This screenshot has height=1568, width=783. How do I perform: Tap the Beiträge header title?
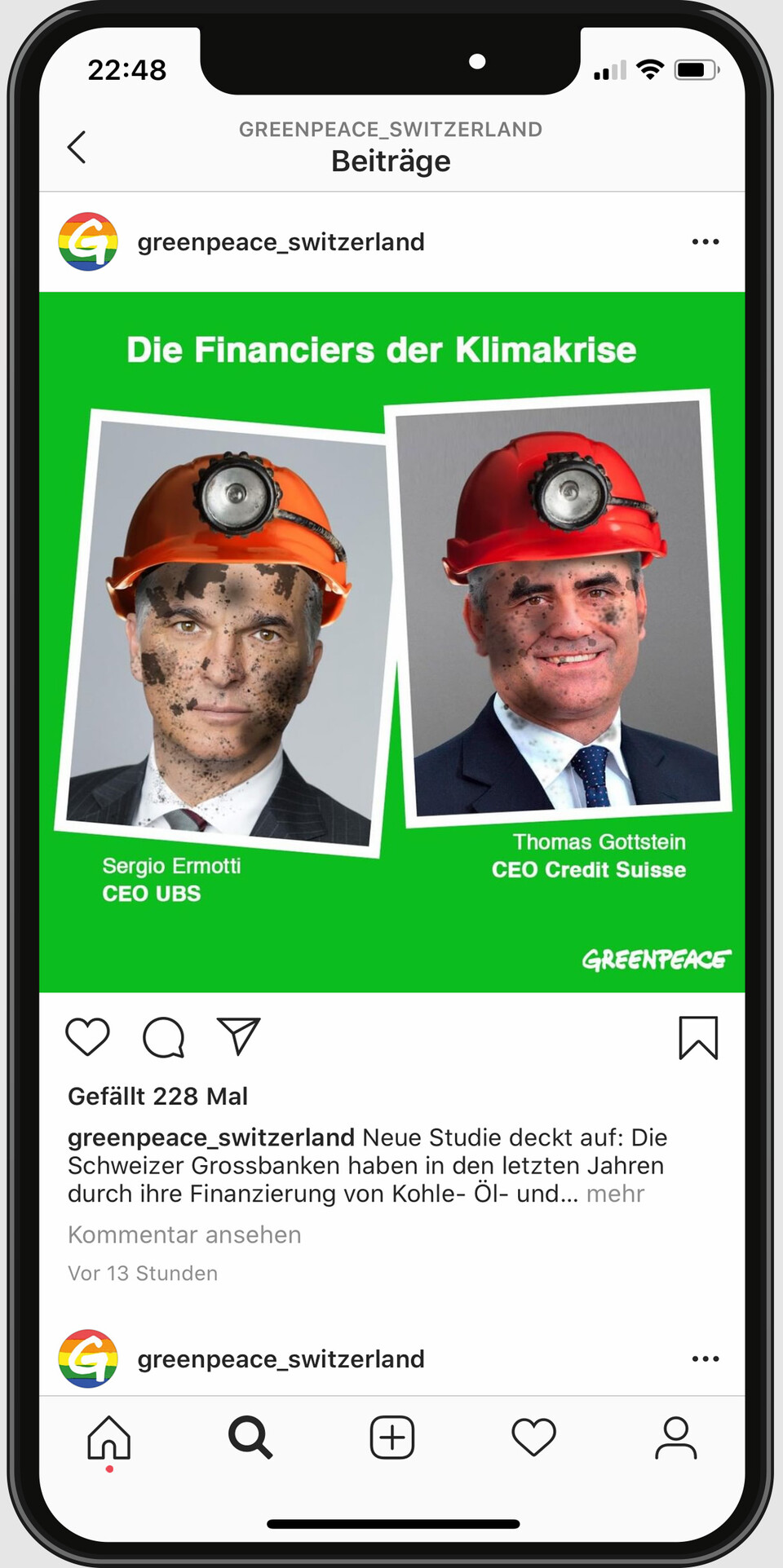[391, 161]
